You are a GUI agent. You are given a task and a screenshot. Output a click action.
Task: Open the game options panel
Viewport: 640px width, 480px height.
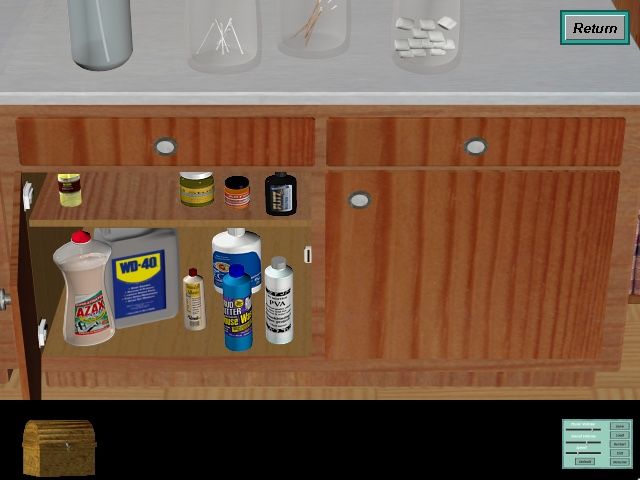pyautogui.click(x=596, y=444)
